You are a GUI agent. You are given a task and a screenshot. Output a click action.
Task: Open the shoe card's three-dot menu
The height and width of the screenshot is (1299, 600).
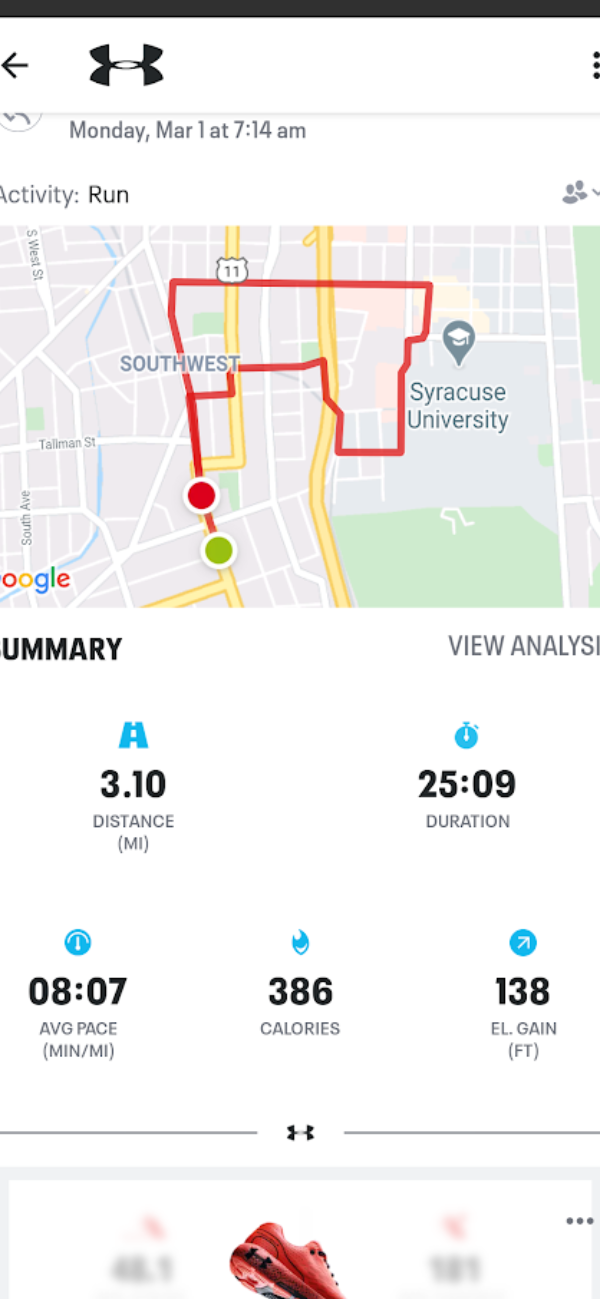[579, 1221]
